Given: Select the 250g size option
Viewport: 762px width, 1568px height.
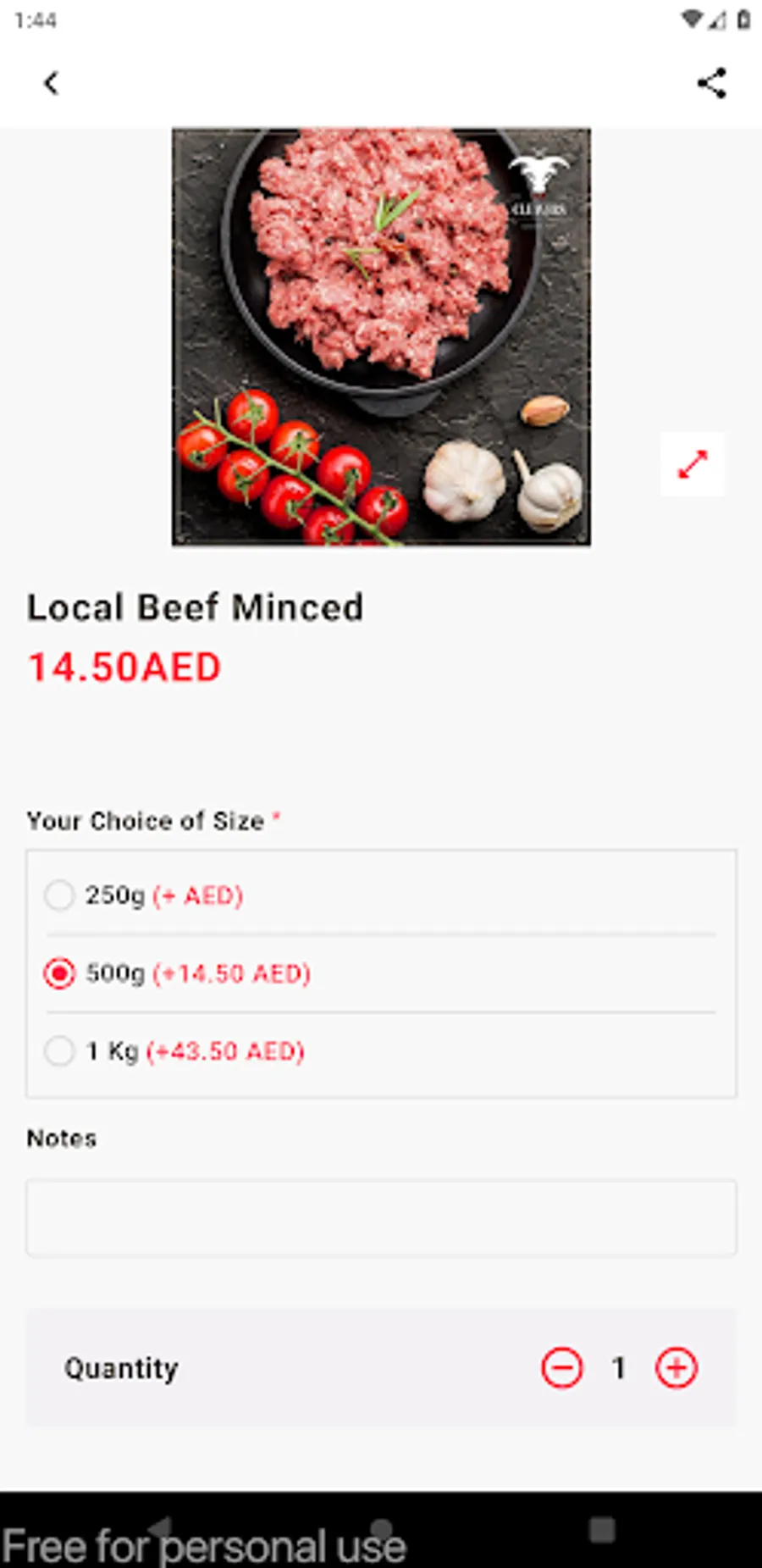Looking at the screenshot, I should click(x=59, y=895).
